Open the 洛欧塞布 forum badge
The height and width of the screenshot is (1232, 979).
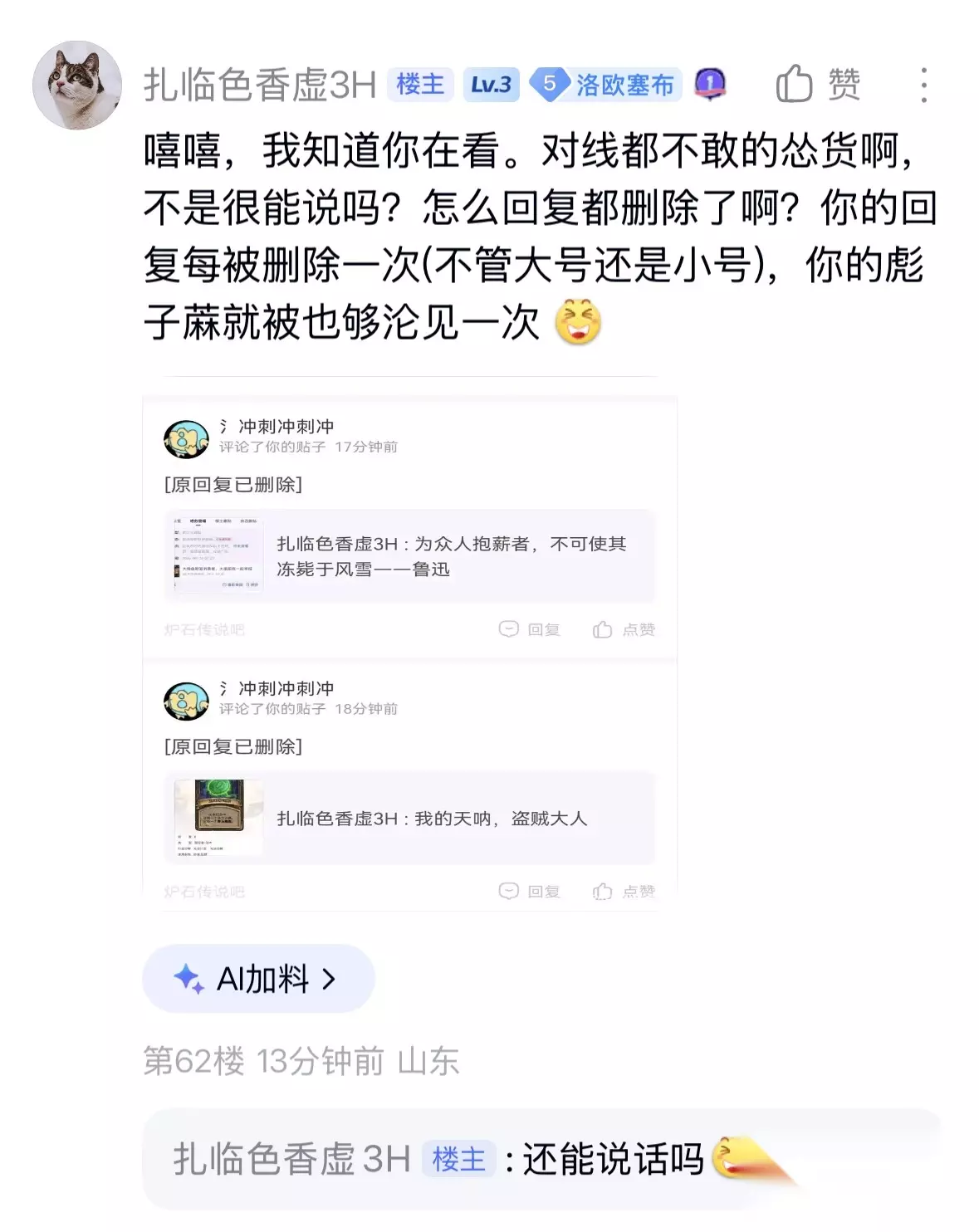pyautogui.click(x=606, y=85)
